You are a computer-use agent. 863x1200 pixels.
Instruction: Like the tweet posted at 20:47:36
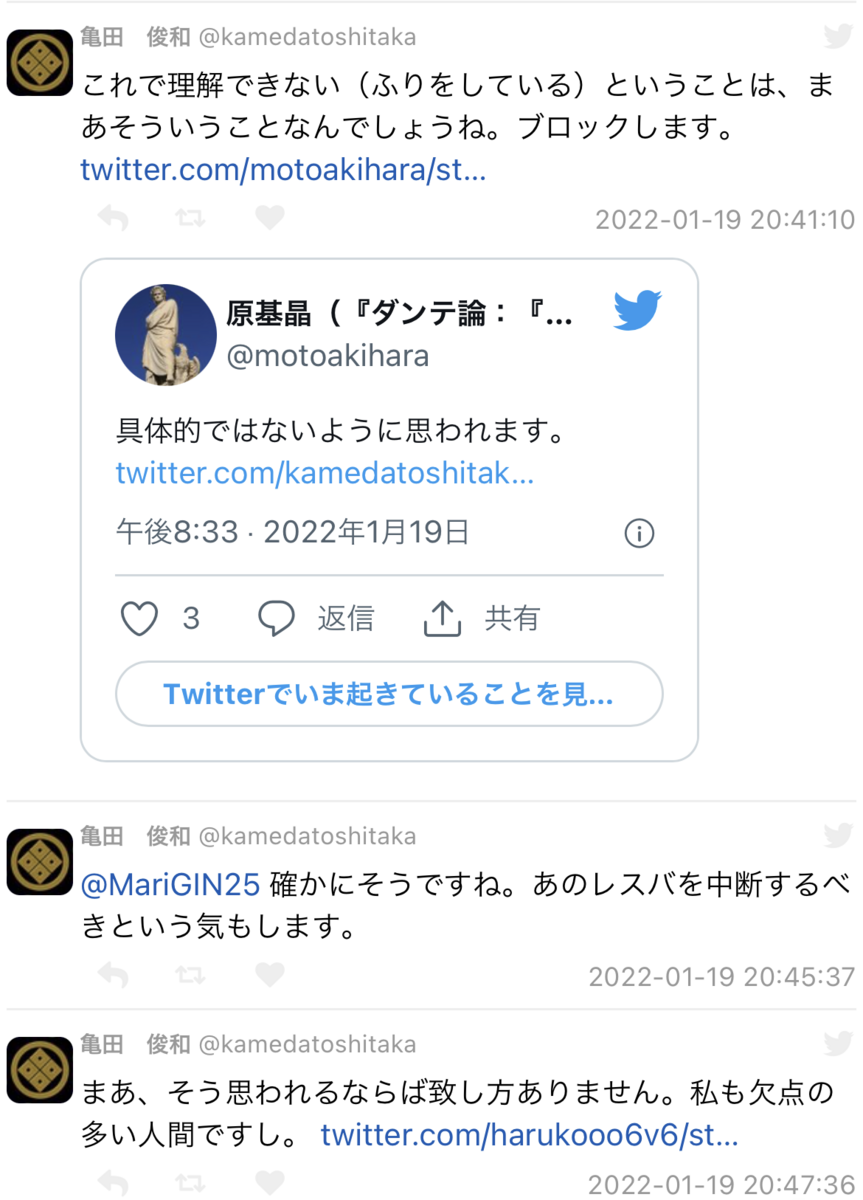[269, 1183]
